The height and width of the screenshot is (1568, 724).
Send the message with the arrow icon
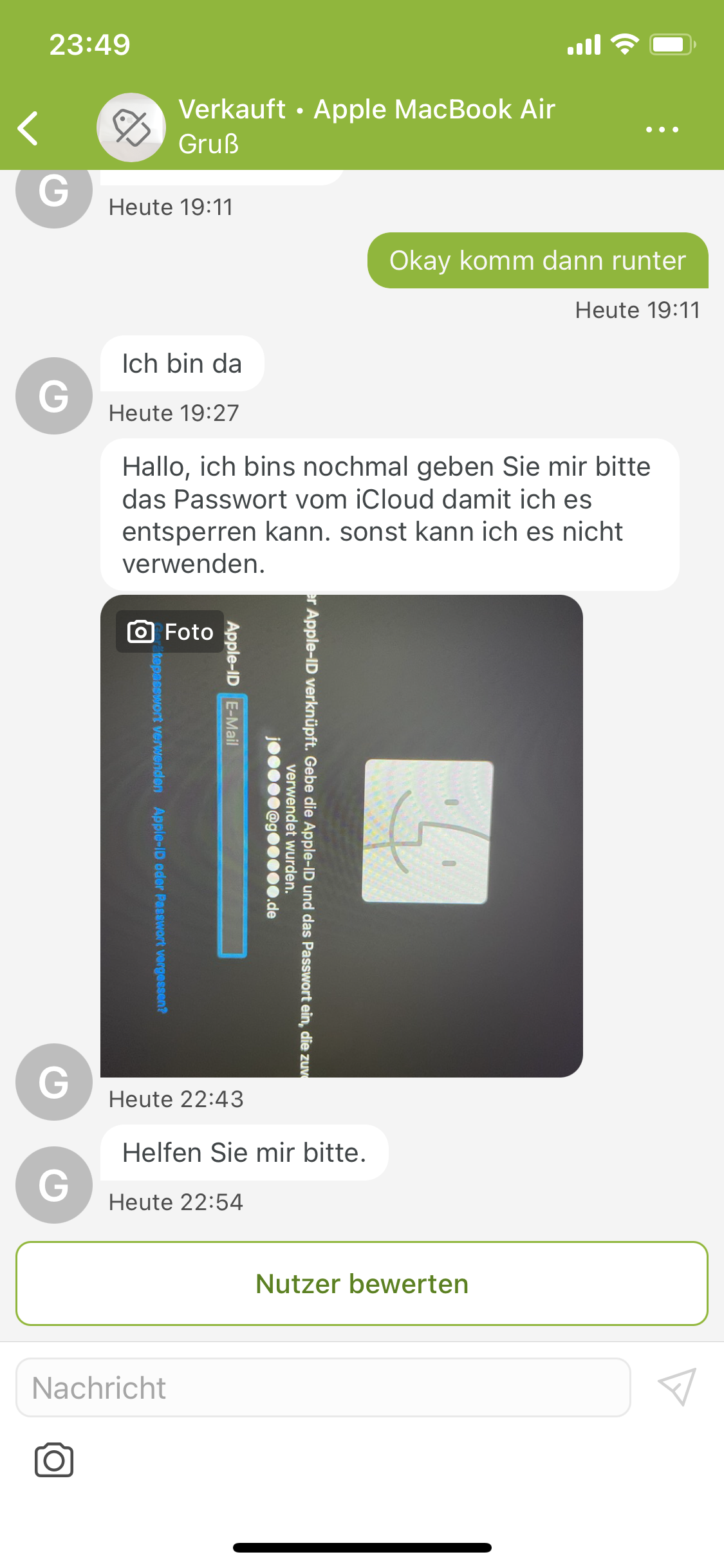click(676, 1386)
